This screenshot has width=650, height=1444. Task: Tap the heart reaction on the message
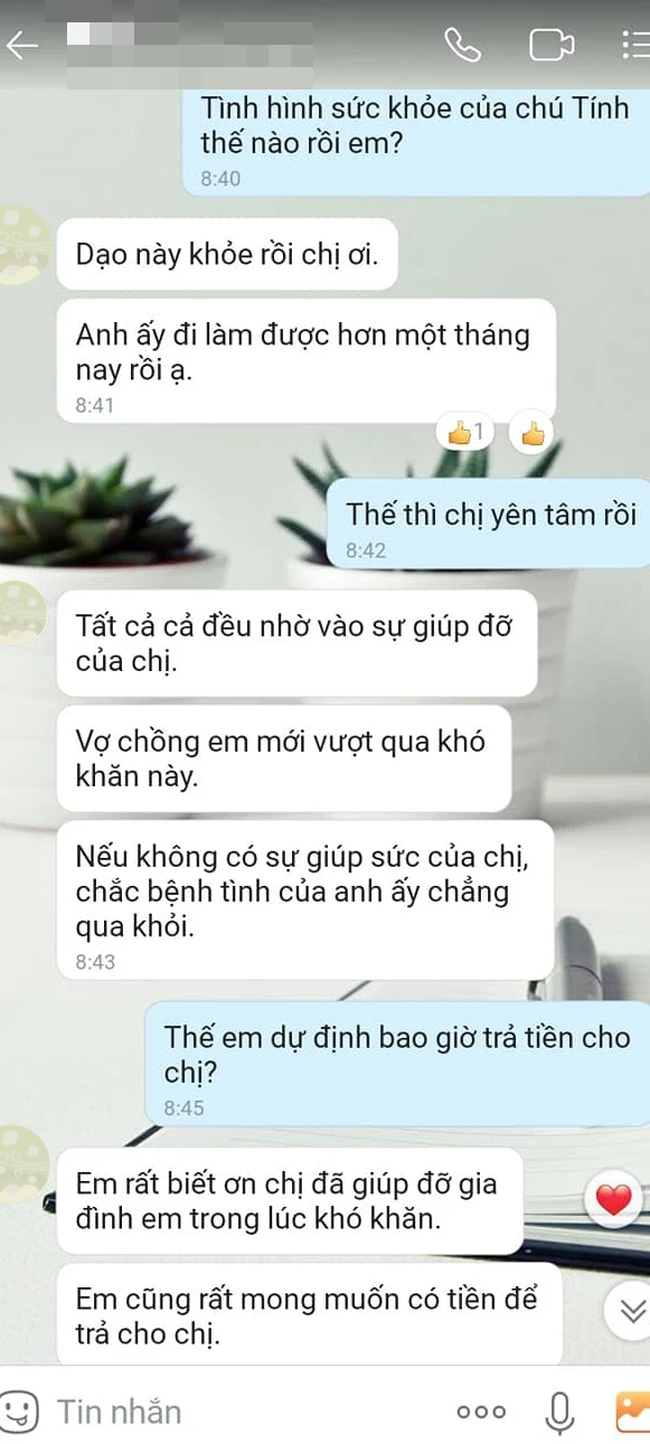[613, 1199]
